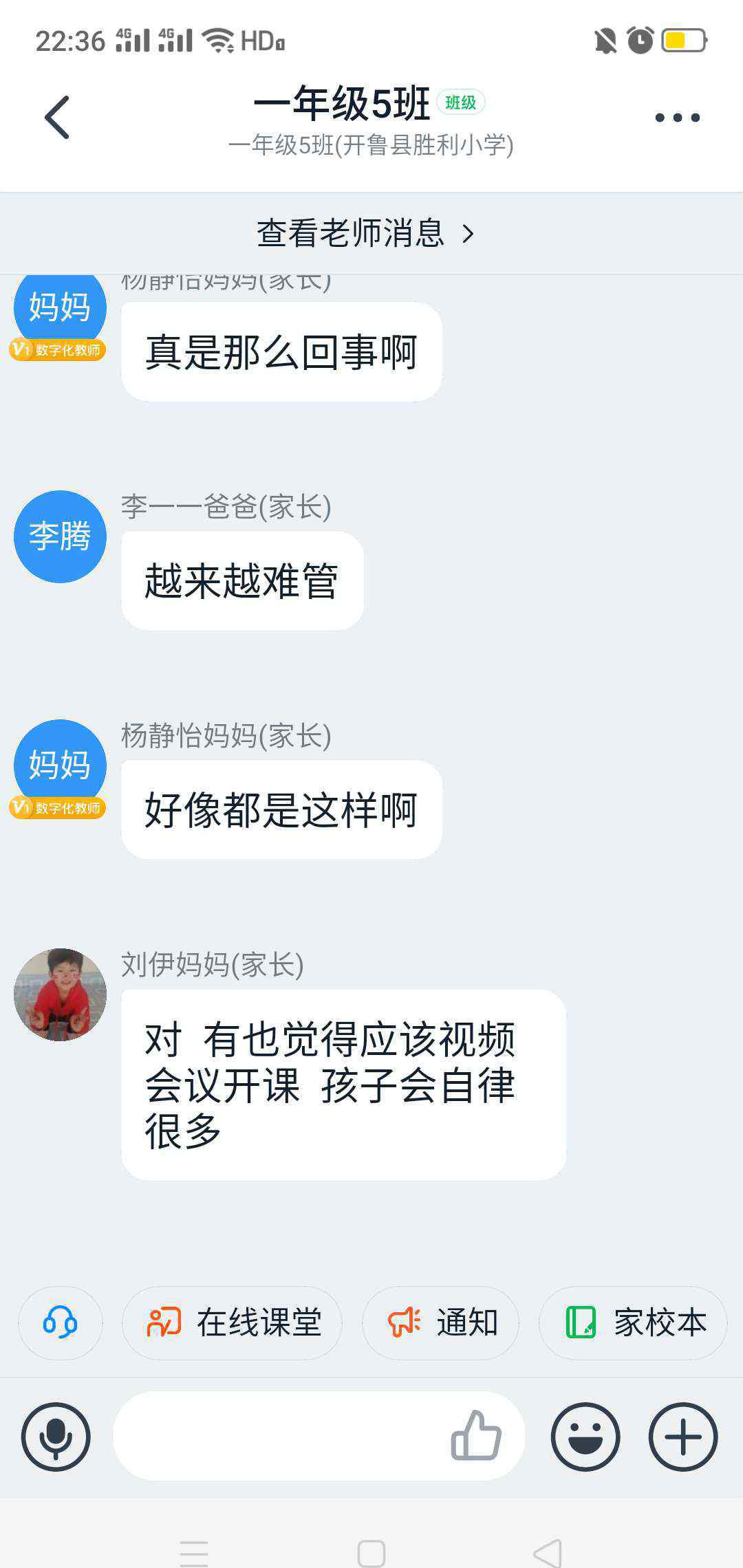View 刘伊妈妈's photo avatar profile
The height and width of the screenshot is (1568, 743).
click(x=60, y=994)
